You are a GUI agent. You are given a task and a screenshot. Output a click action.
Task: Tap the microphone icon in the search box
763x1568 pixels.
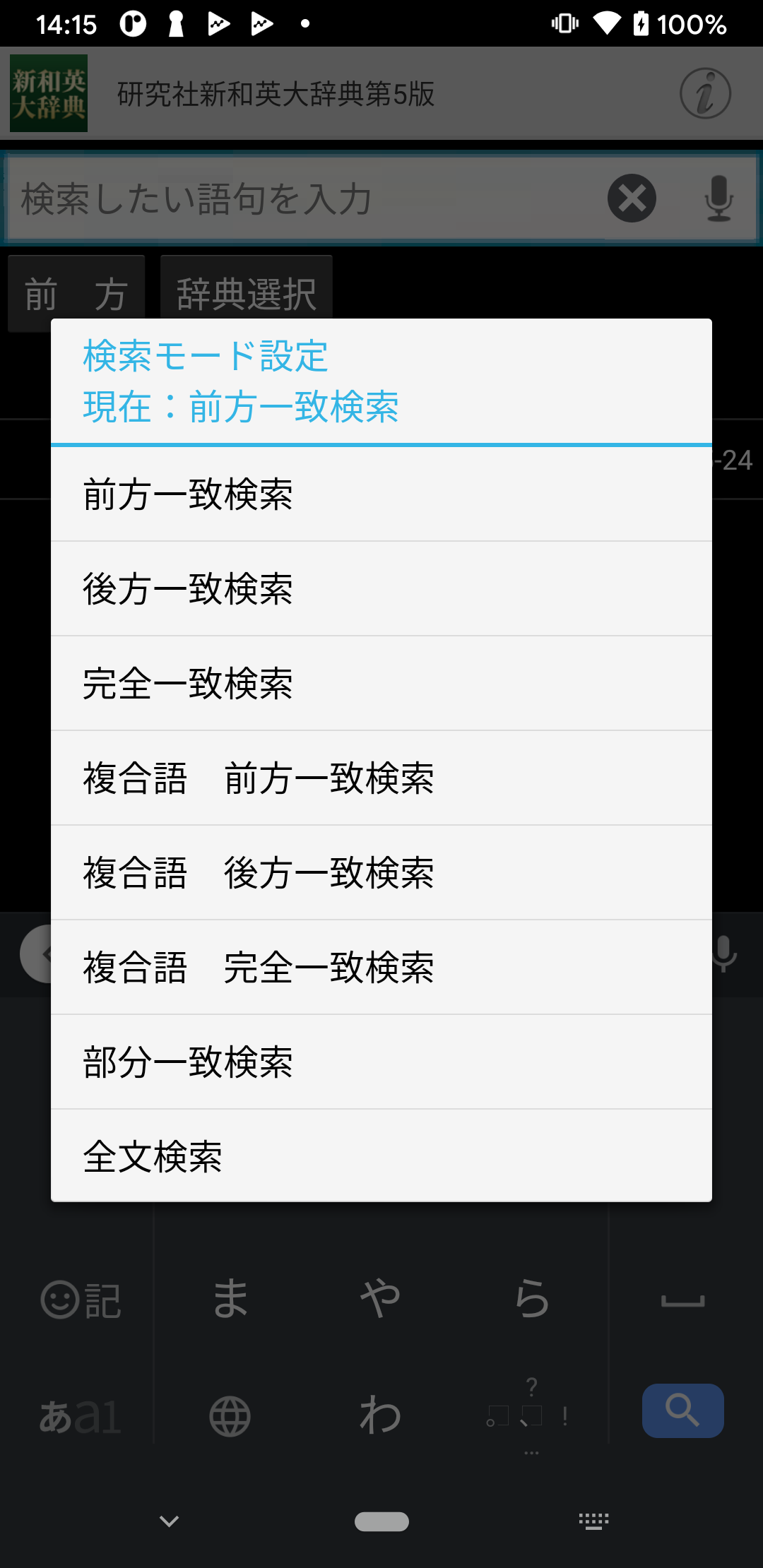point(718,198)
